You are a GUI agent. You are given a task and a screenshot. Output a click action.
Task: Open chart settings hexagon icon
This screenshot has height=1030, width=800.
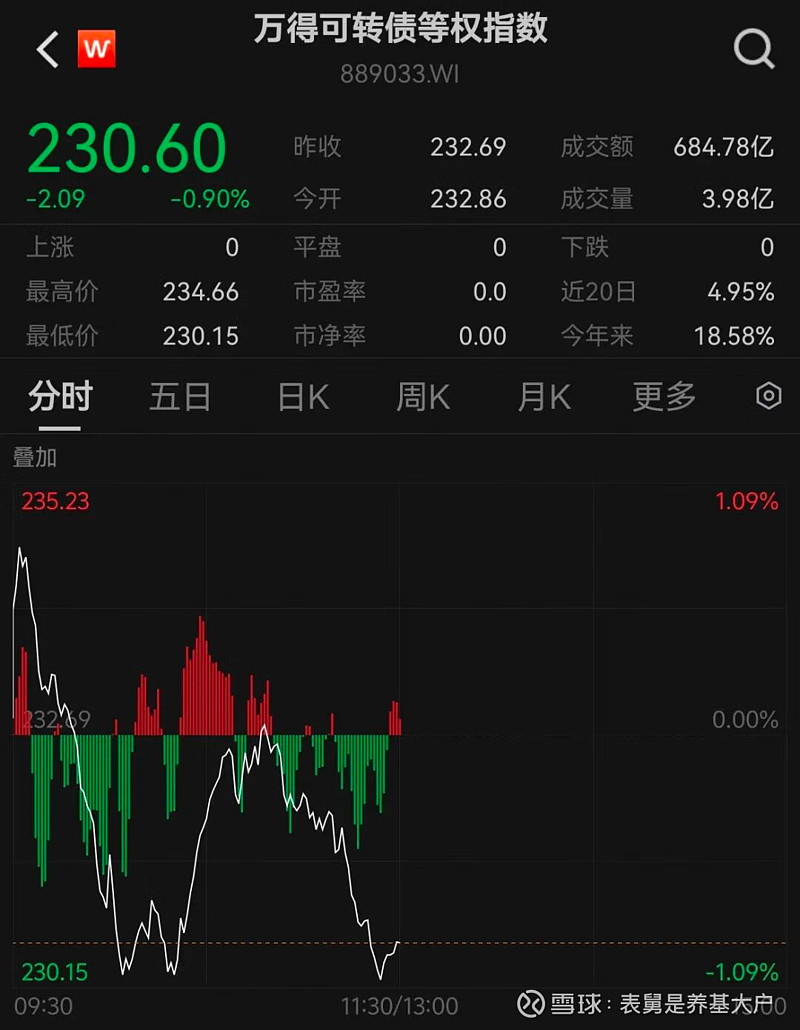[768, 396]
